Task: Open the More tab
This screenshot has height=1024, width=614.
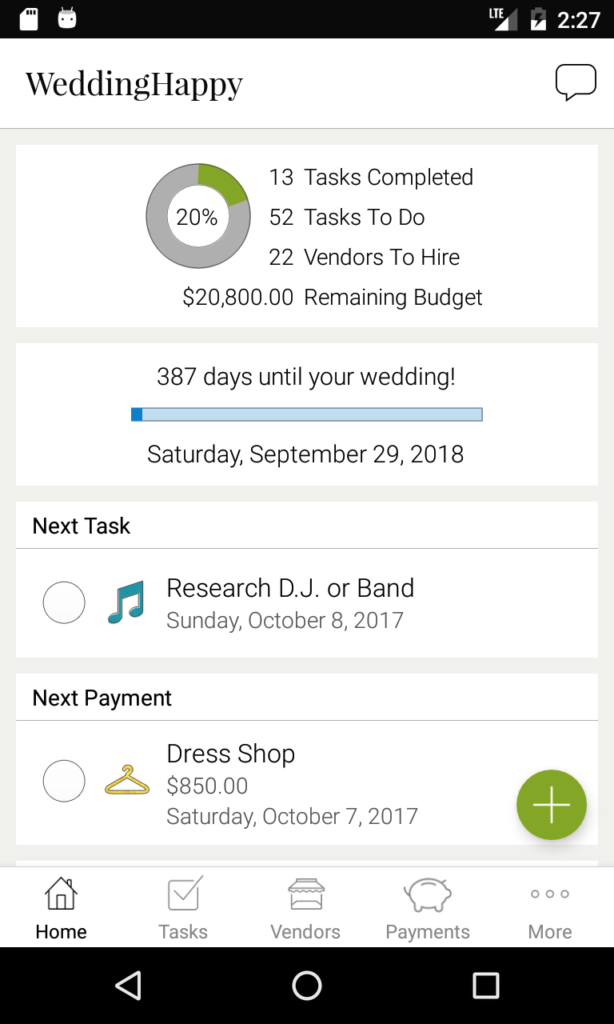Action: (550, 908)
